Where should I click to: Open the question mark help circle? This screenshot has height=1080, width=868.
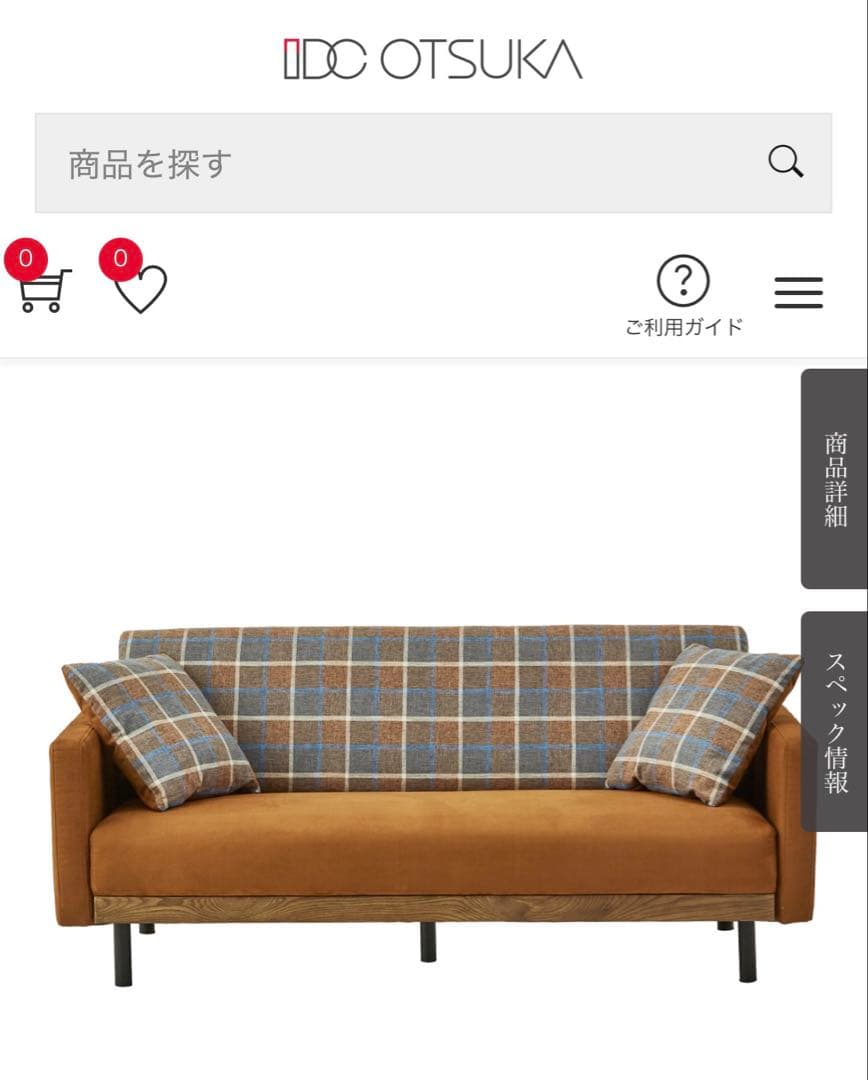(684, 281)
